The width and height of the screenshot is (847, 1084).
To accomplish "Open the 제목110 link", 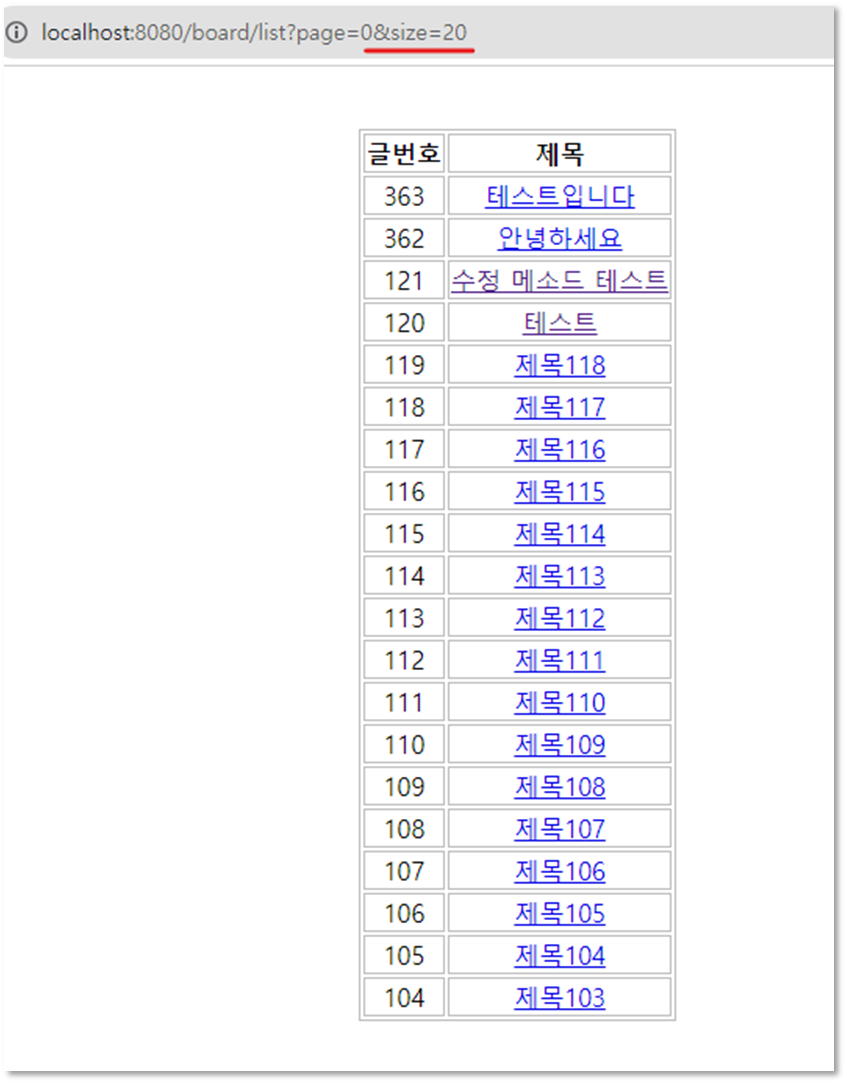I will (x=559, y=702).
